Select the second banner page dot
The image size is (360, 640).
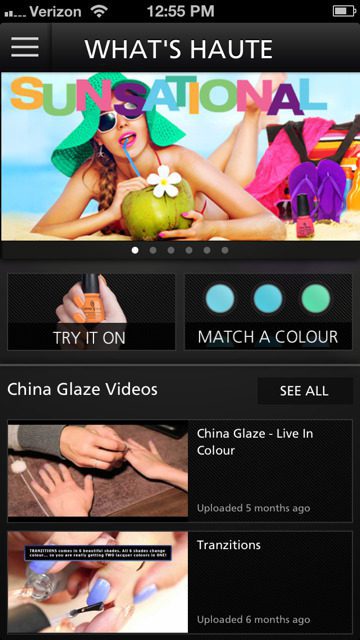tap(153, 250)
